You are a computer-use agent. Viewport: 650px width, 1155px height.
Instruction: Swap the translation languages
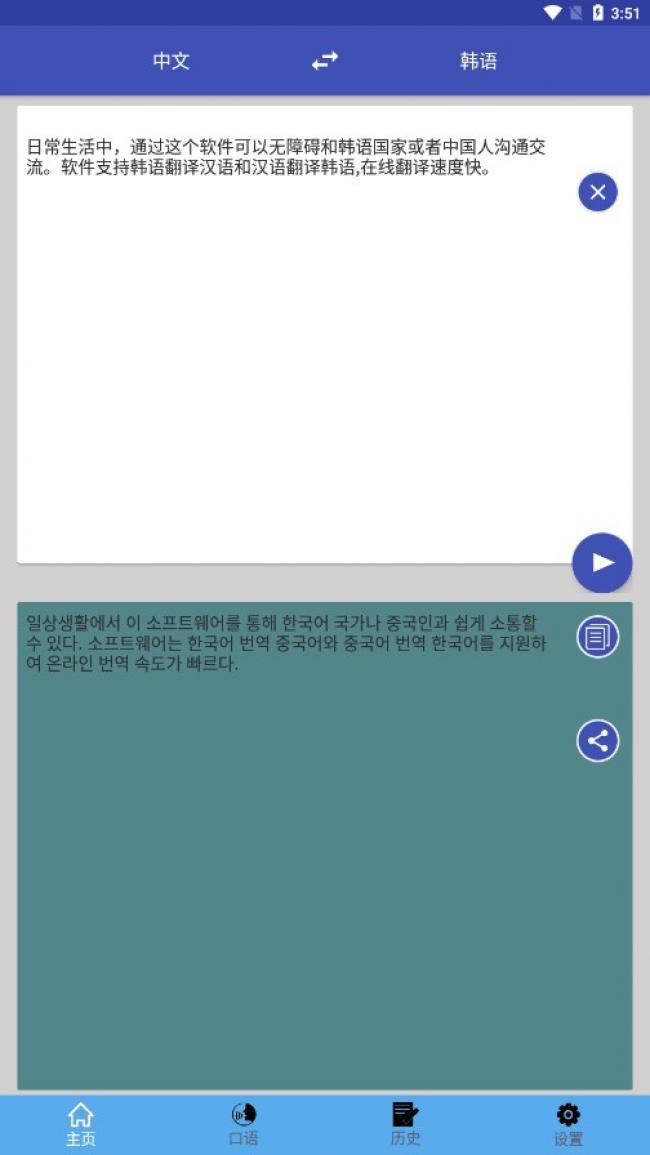(x=325, y=61)
